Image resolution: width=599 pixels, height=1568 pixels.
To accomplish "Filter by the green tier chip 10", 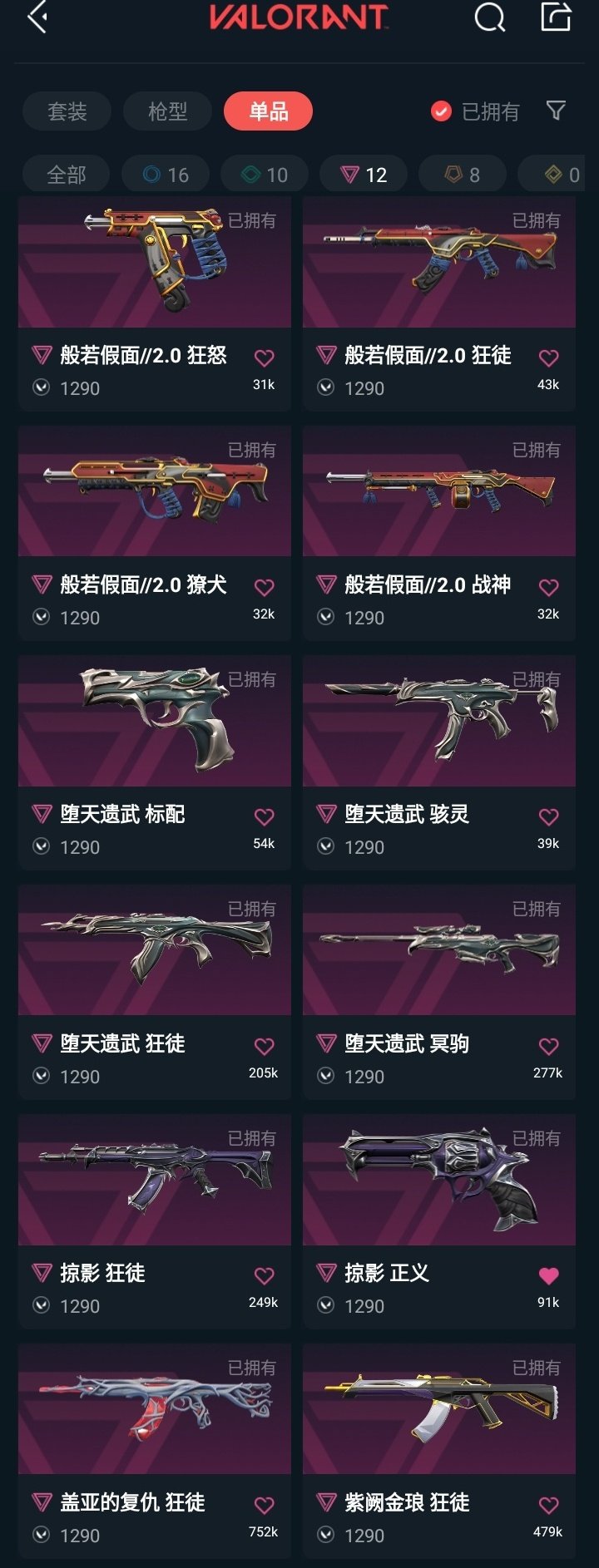I will (265, 175).
